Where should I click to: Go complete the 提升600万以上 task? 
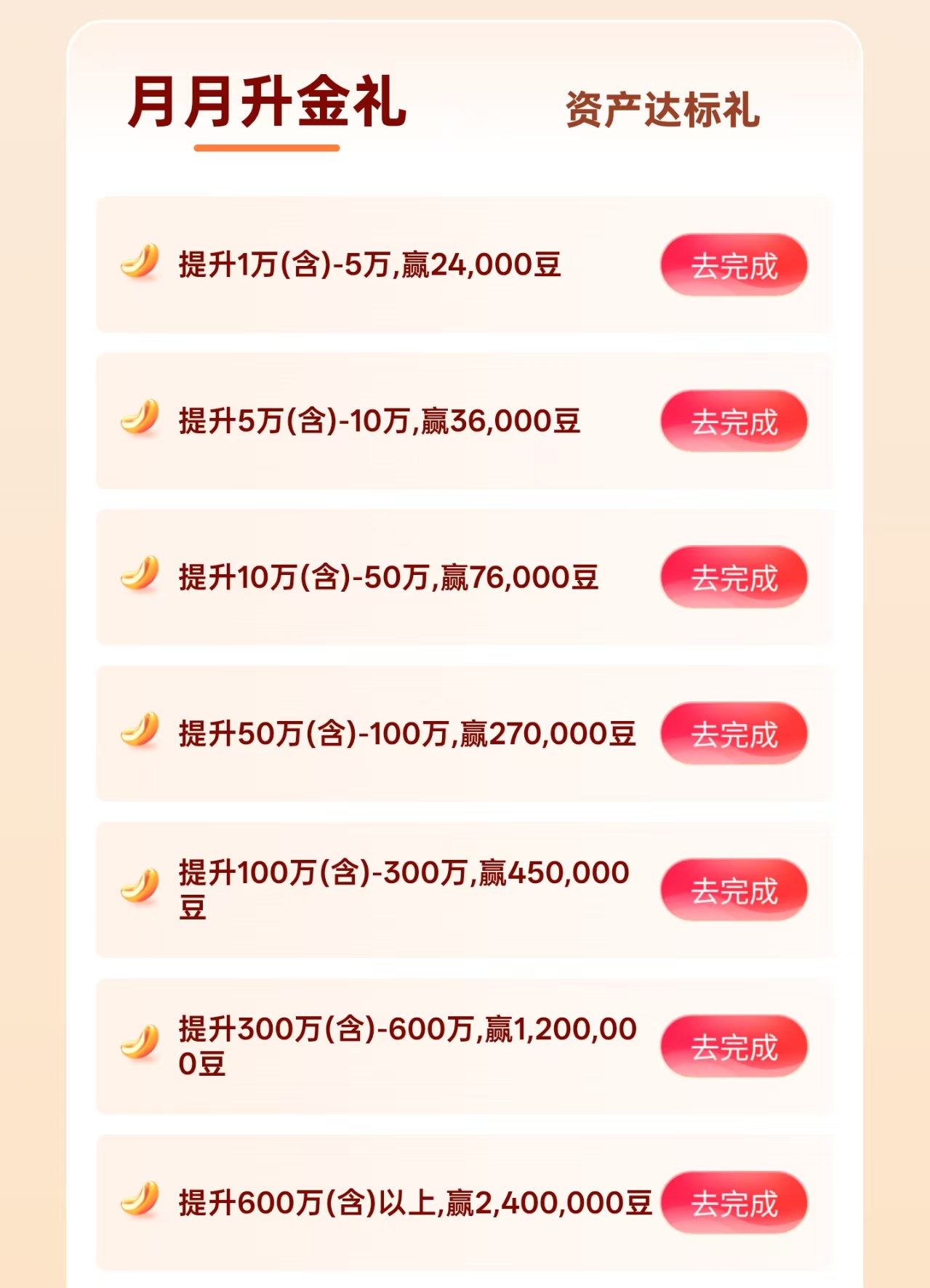tap(734, 1203)
